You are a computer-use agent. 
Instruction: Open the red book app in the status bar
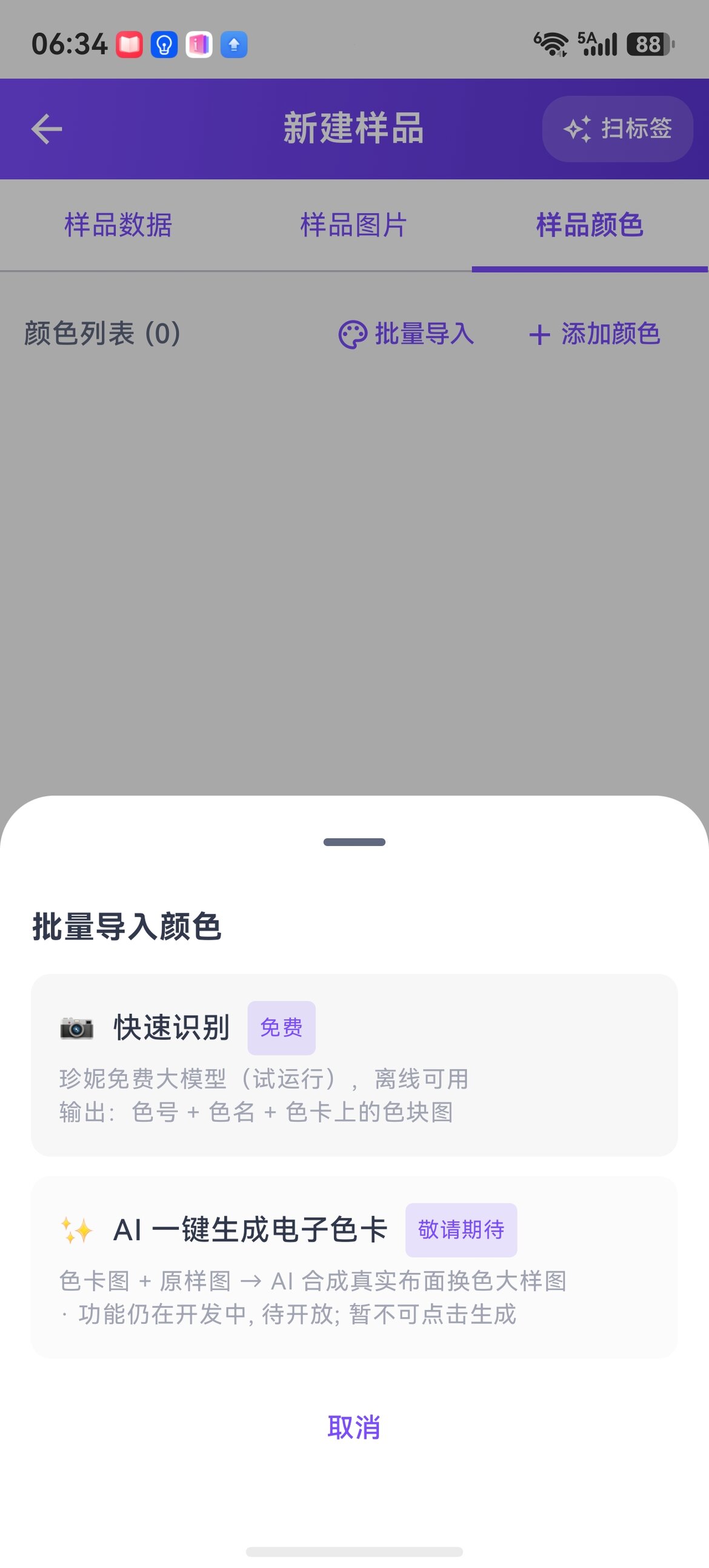(x=130, y=44)
